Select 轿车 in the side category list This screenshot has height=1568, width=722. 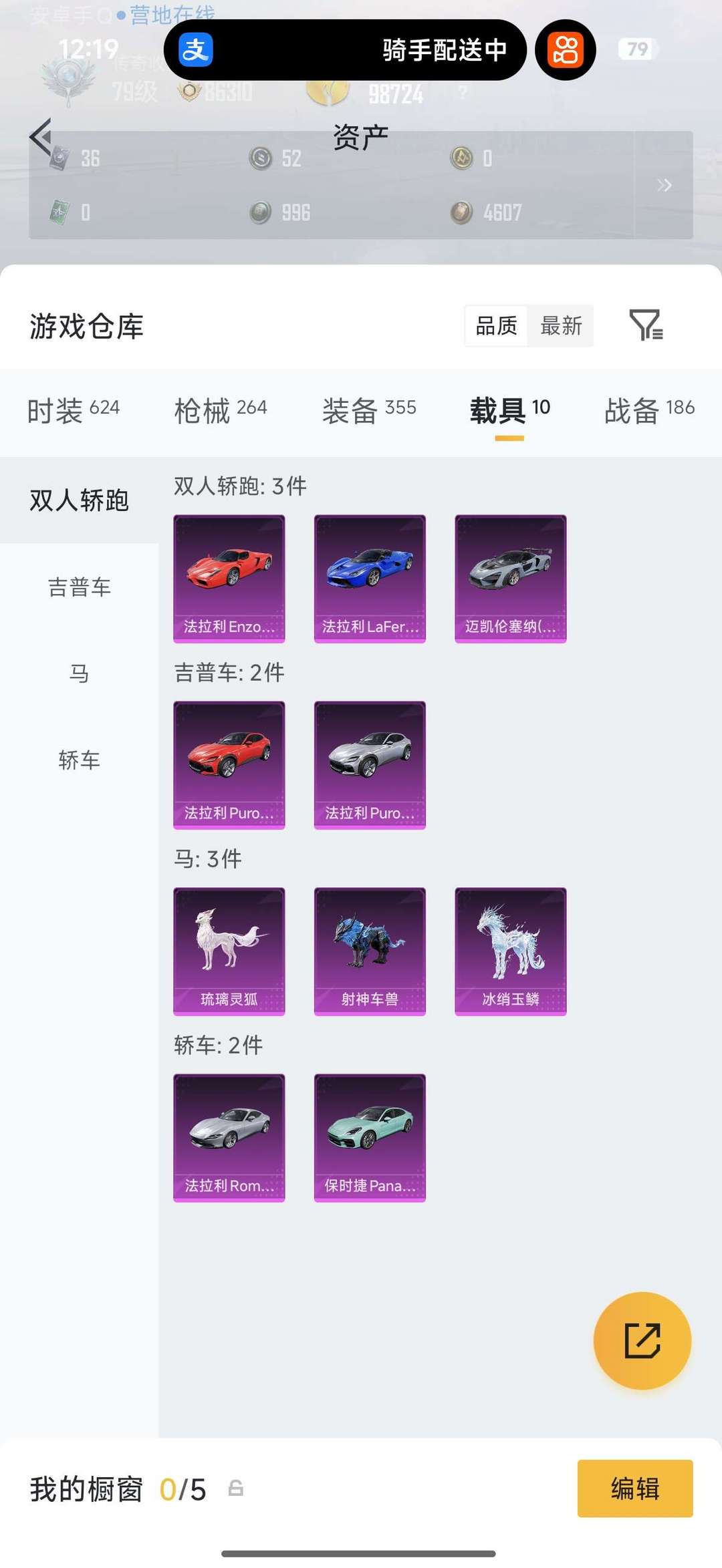pyautogui.click(x=80, y=760)
